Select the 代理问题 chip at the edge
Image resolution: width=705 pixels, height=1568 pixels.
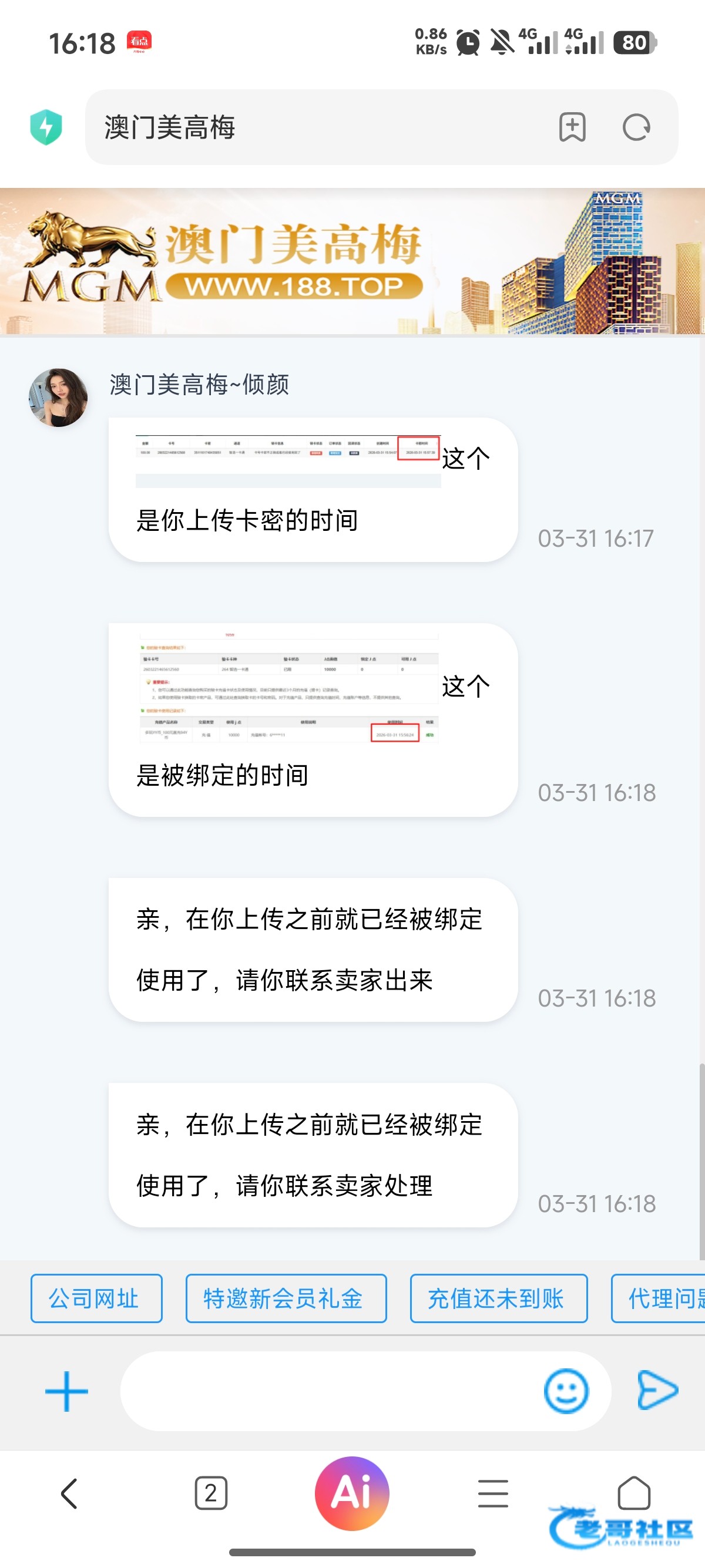tap(658, 1298)
